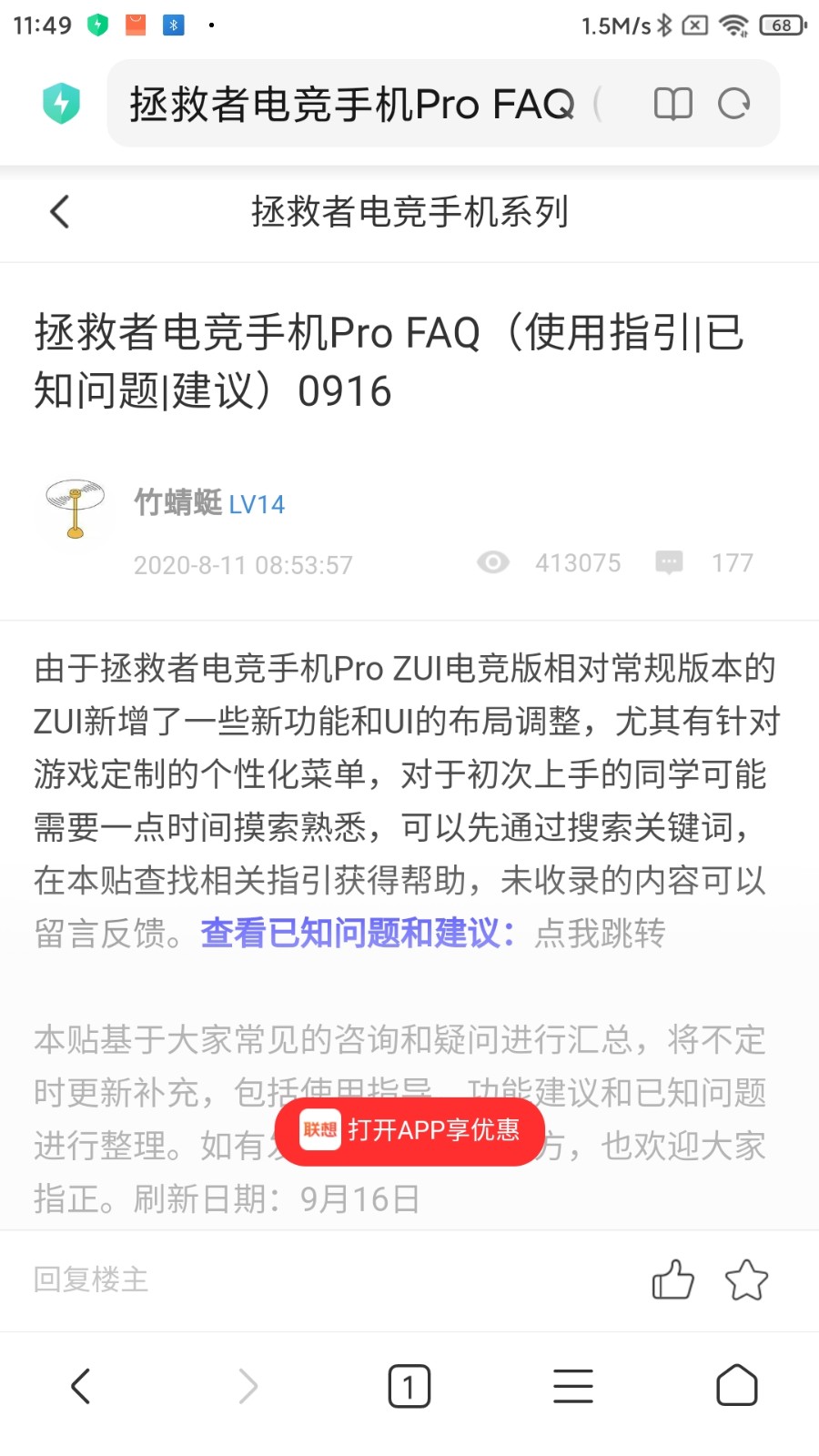The width and height of the screenshot is (819, 1456).
Task: Enable reader mode book icon
Action: click(x=673, y=104)
